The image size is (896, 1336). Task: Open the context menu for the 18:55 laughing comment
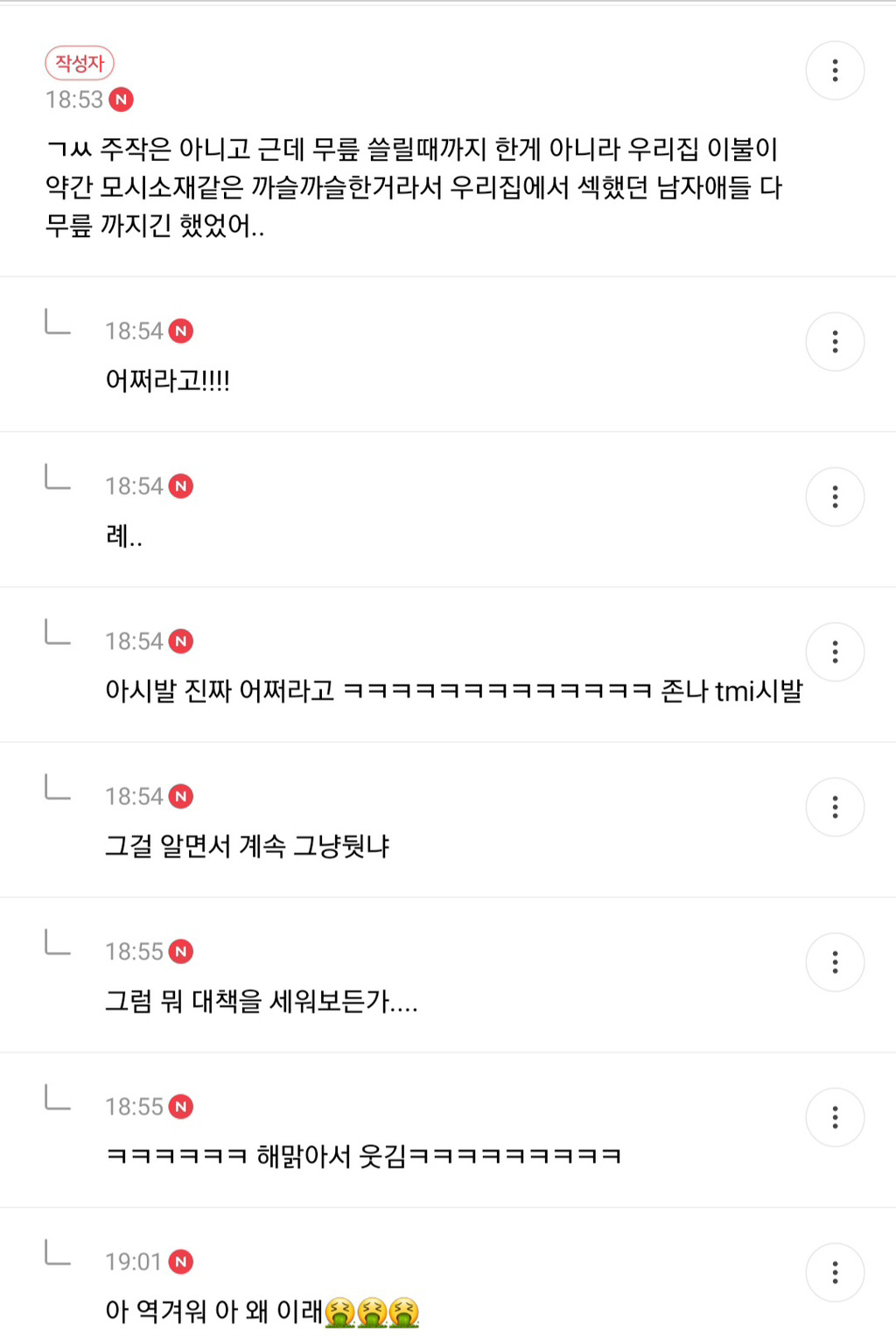tap(835, 1117)
